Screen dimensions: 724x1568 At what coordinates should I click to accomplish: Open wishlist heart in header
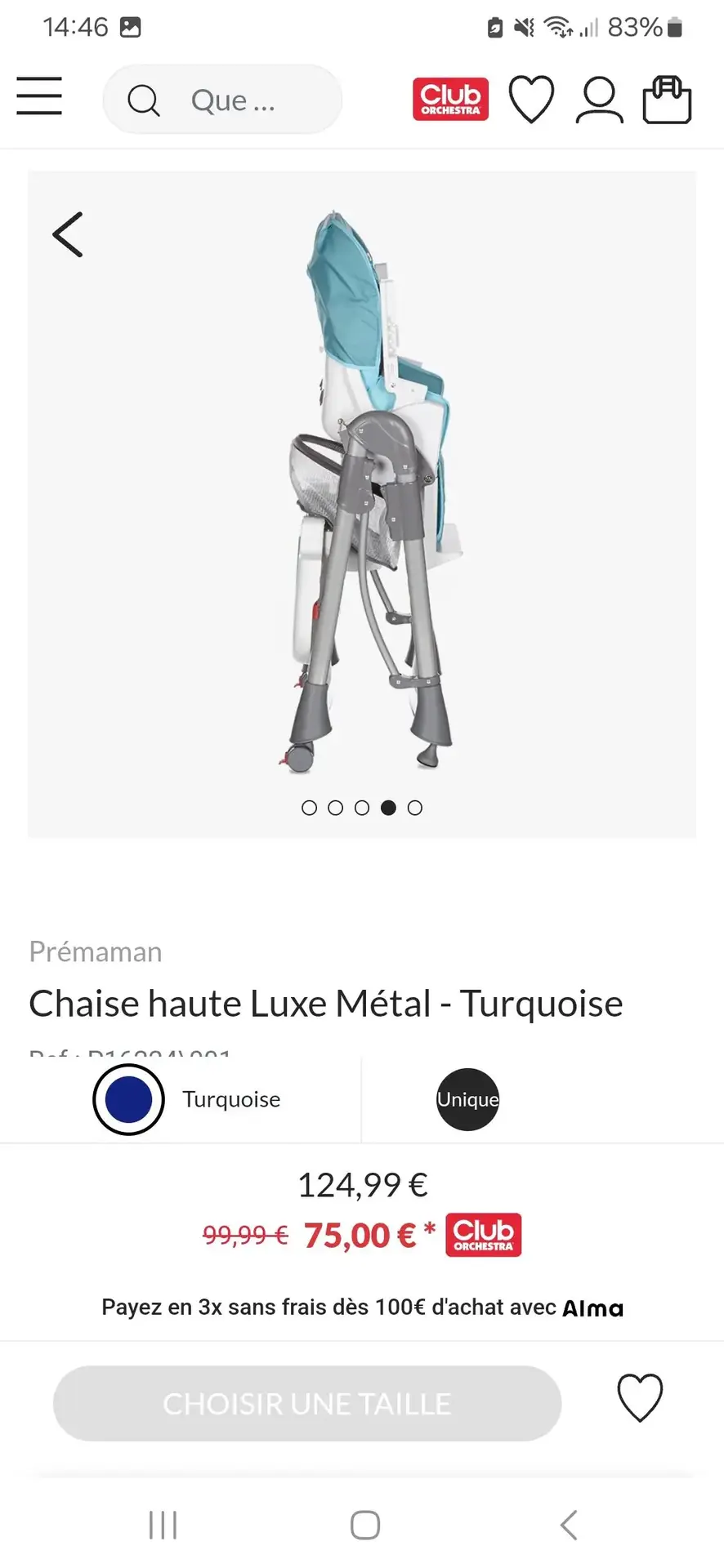[531, 100]
